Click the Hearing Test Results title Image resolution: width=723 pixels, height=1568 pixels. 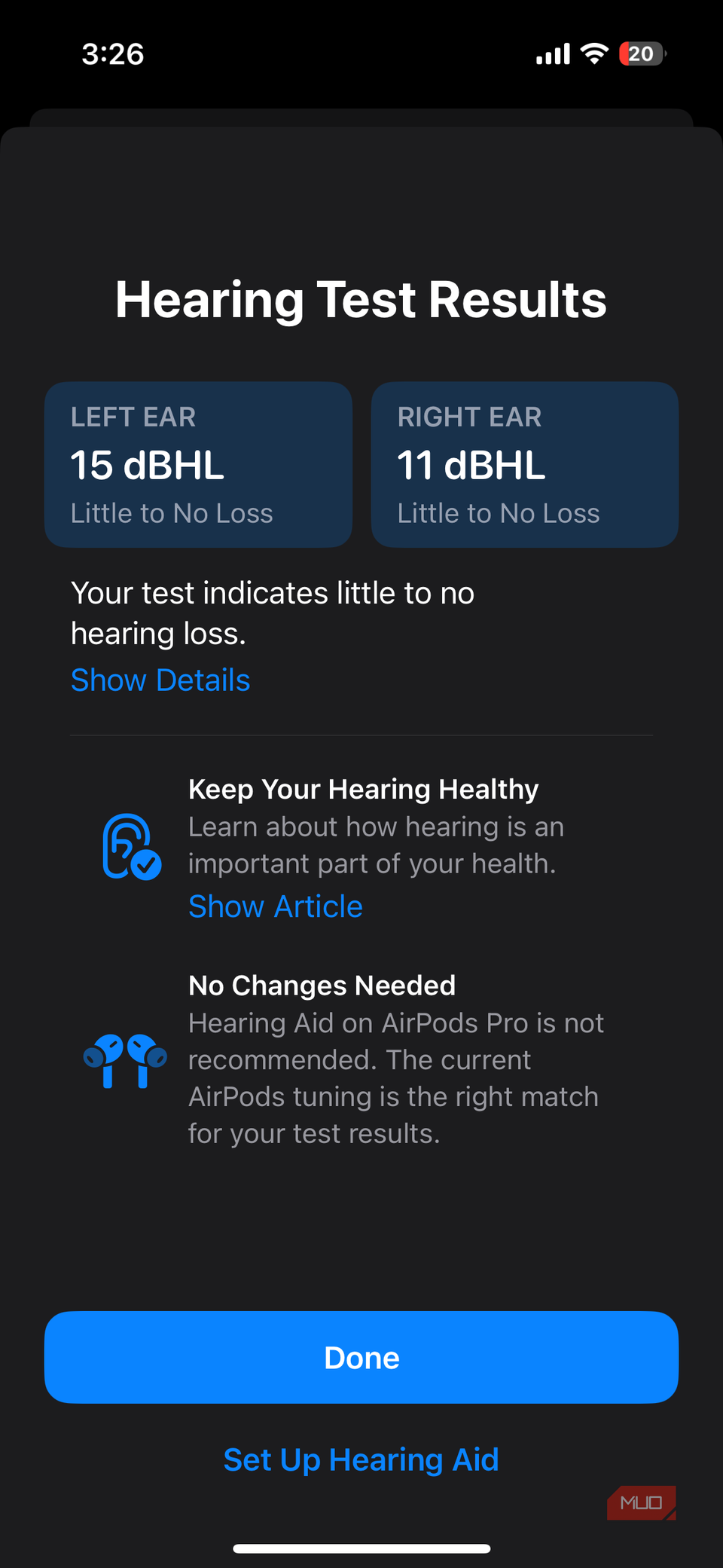pyautogui.click(x=361, y=300)
